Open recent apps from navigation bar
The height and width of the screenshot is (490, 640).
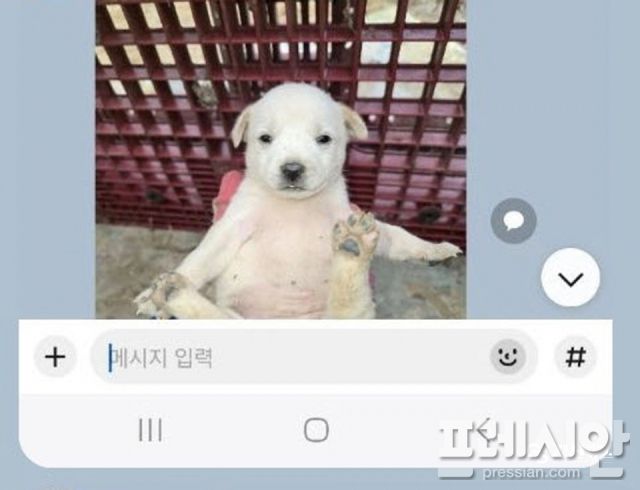(x=150, y=430)
